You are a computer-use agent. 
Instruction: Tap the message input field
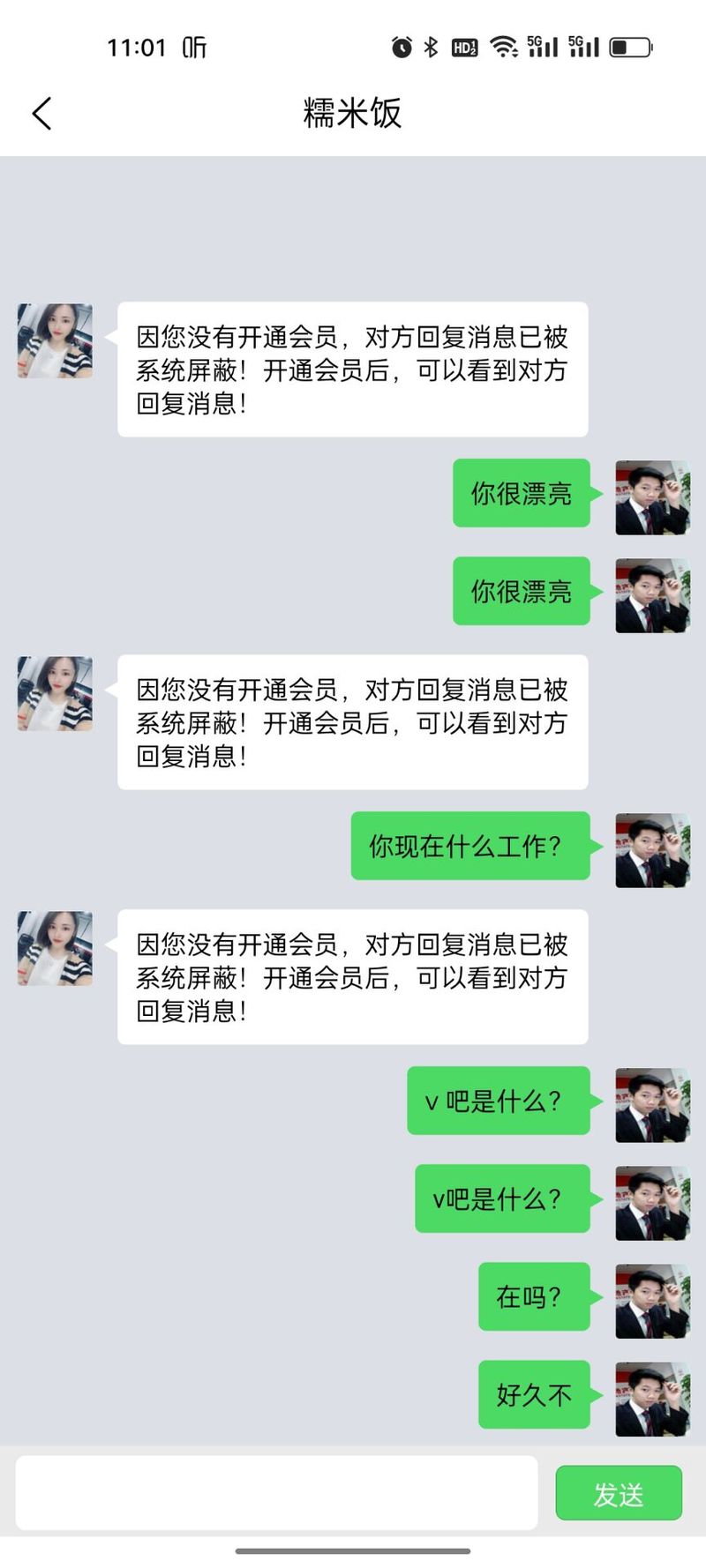coord(276,1492)
